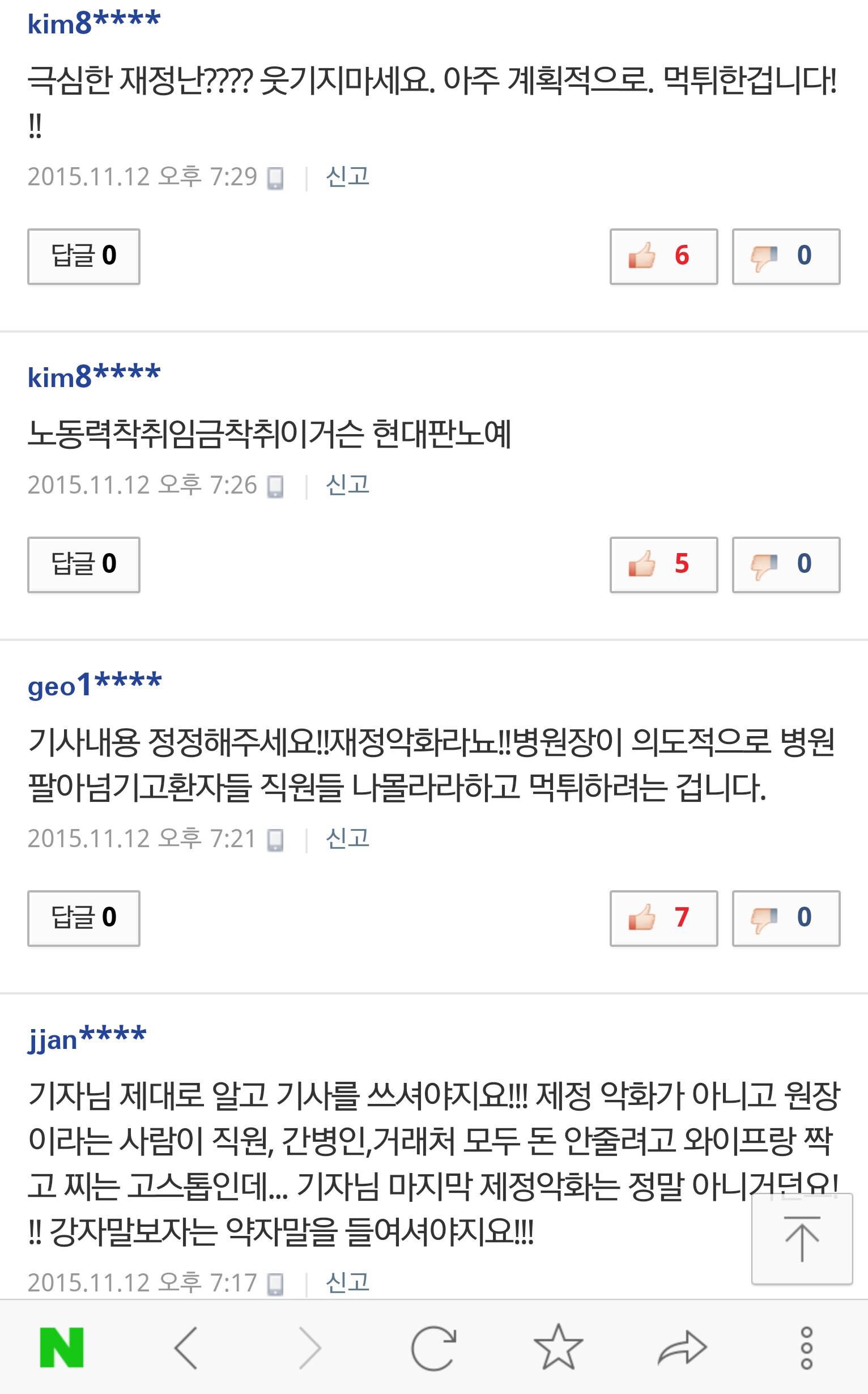
Task: Open replies on the 7:29 kim8 comment
Action: [x=83, y=256]
